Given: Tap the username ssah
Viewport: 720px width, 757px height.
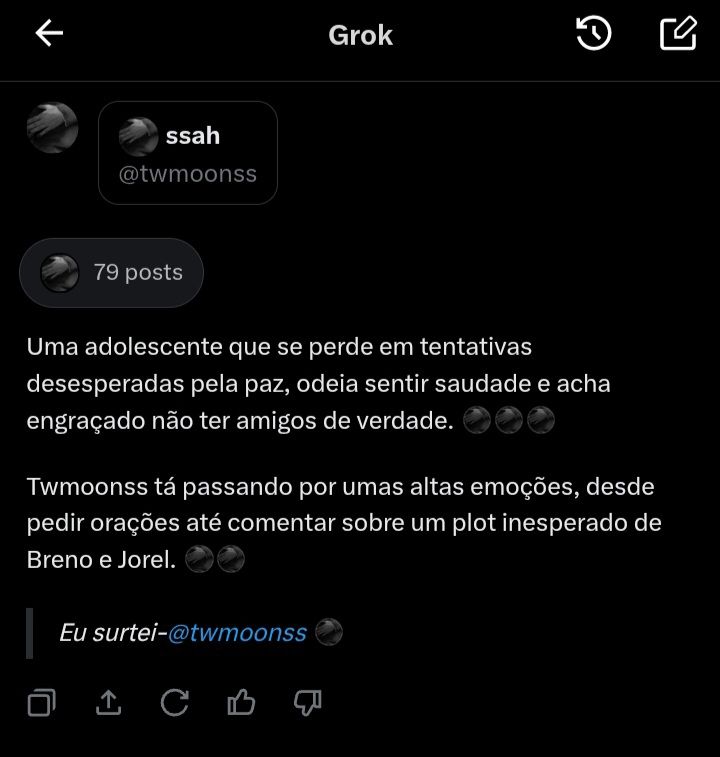Looking at the screenshot, I should [192, 136].
